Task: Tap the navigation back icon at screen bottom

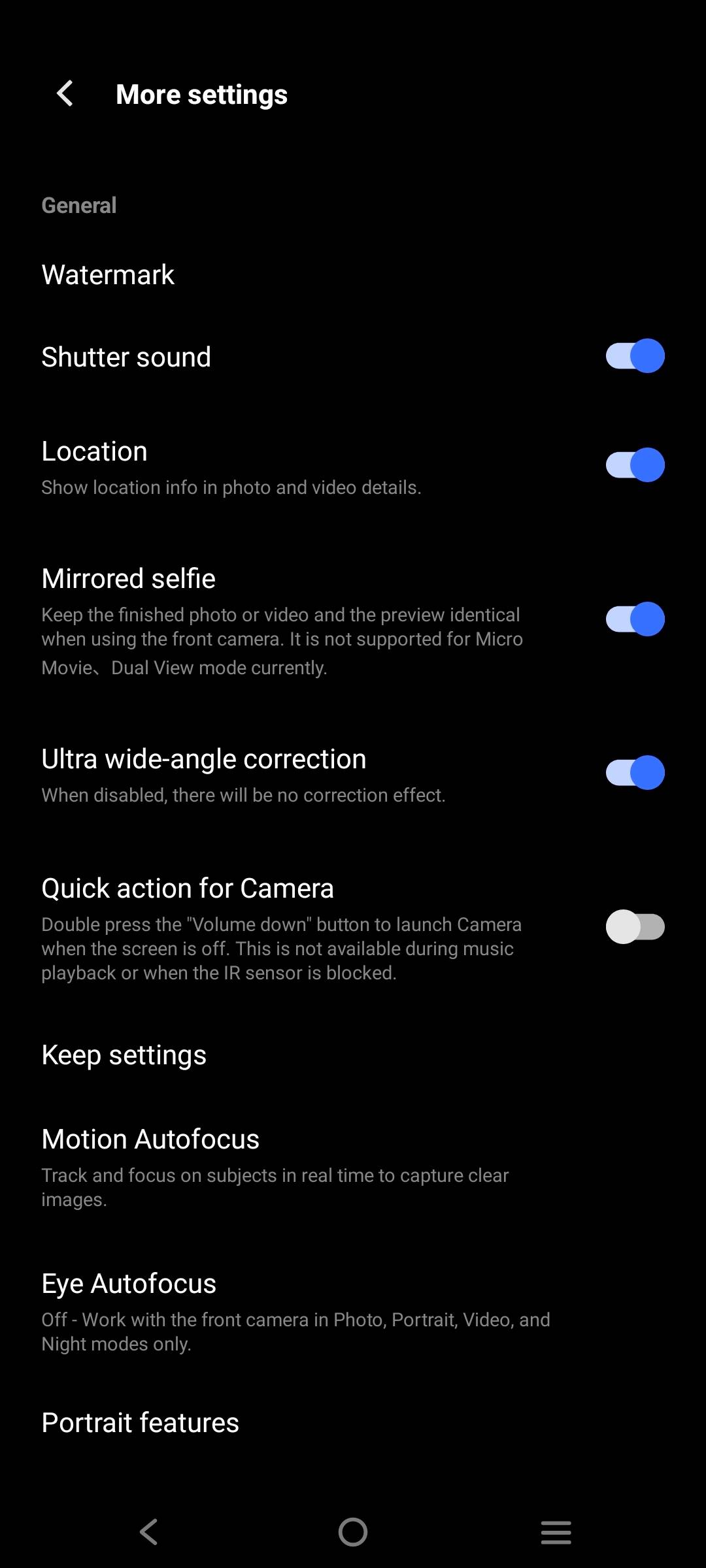Action: [x=149, y=1531]
